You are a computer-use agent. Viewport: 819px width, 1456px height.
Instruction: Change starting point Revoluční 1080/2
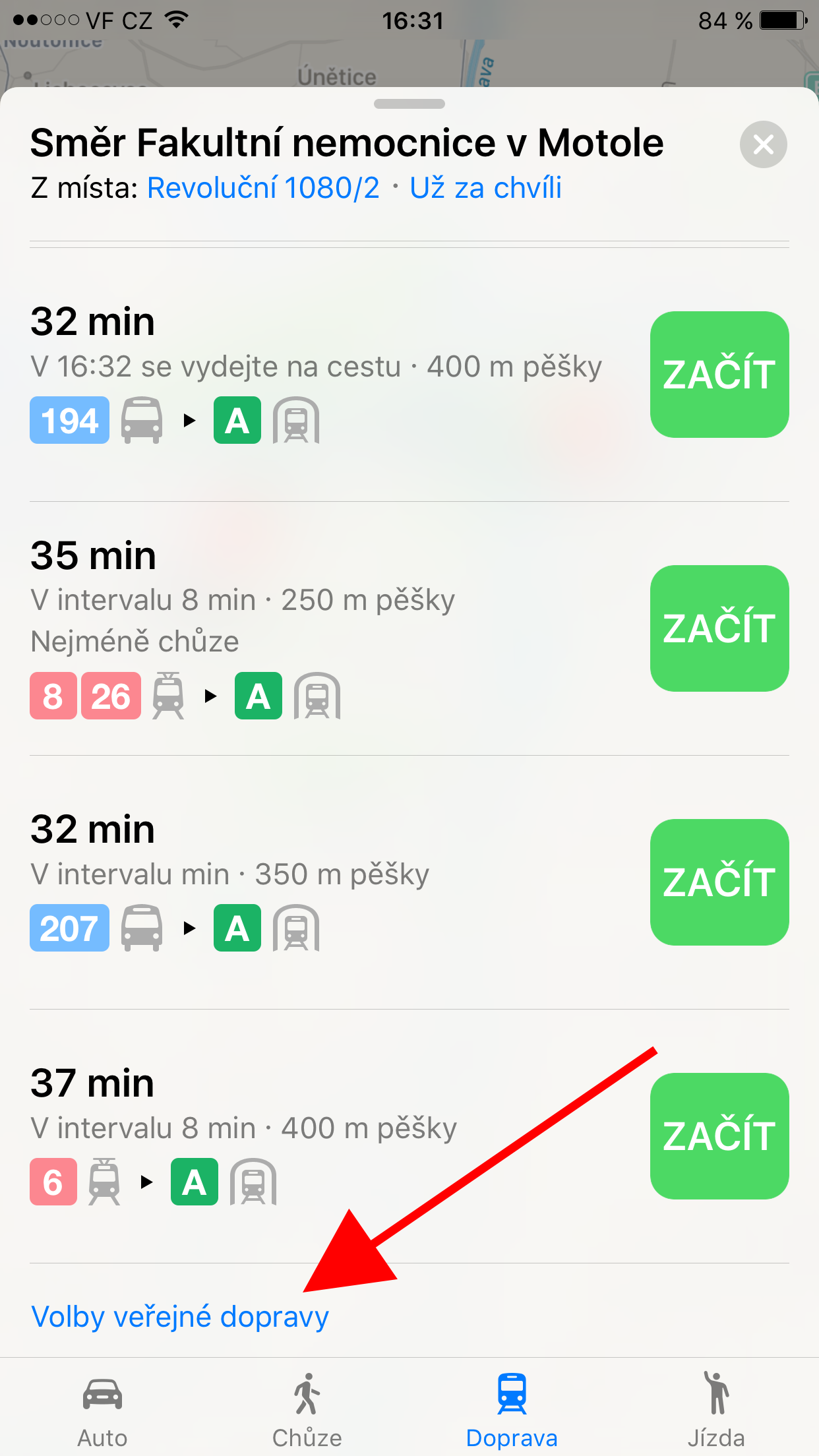(263, 189)
